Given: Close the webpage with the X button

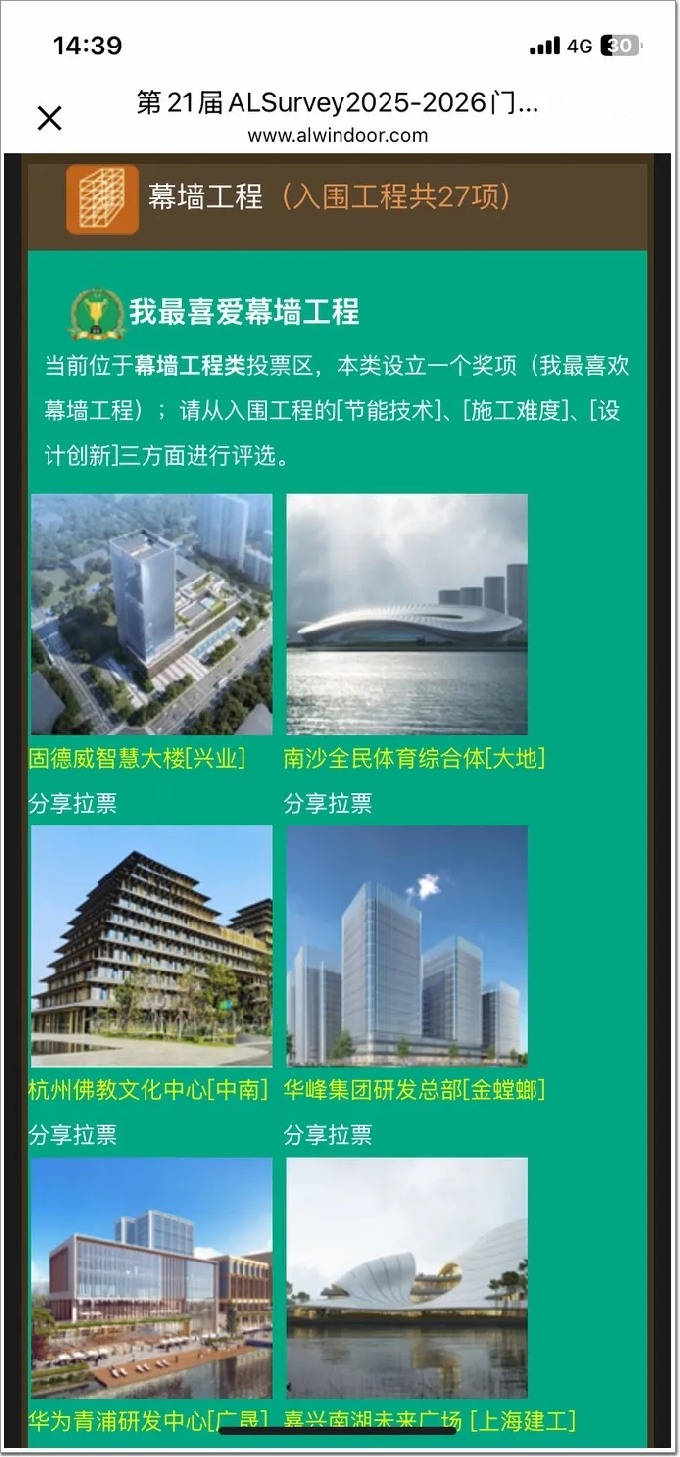Looking at the screenshot, I should 49,118.
